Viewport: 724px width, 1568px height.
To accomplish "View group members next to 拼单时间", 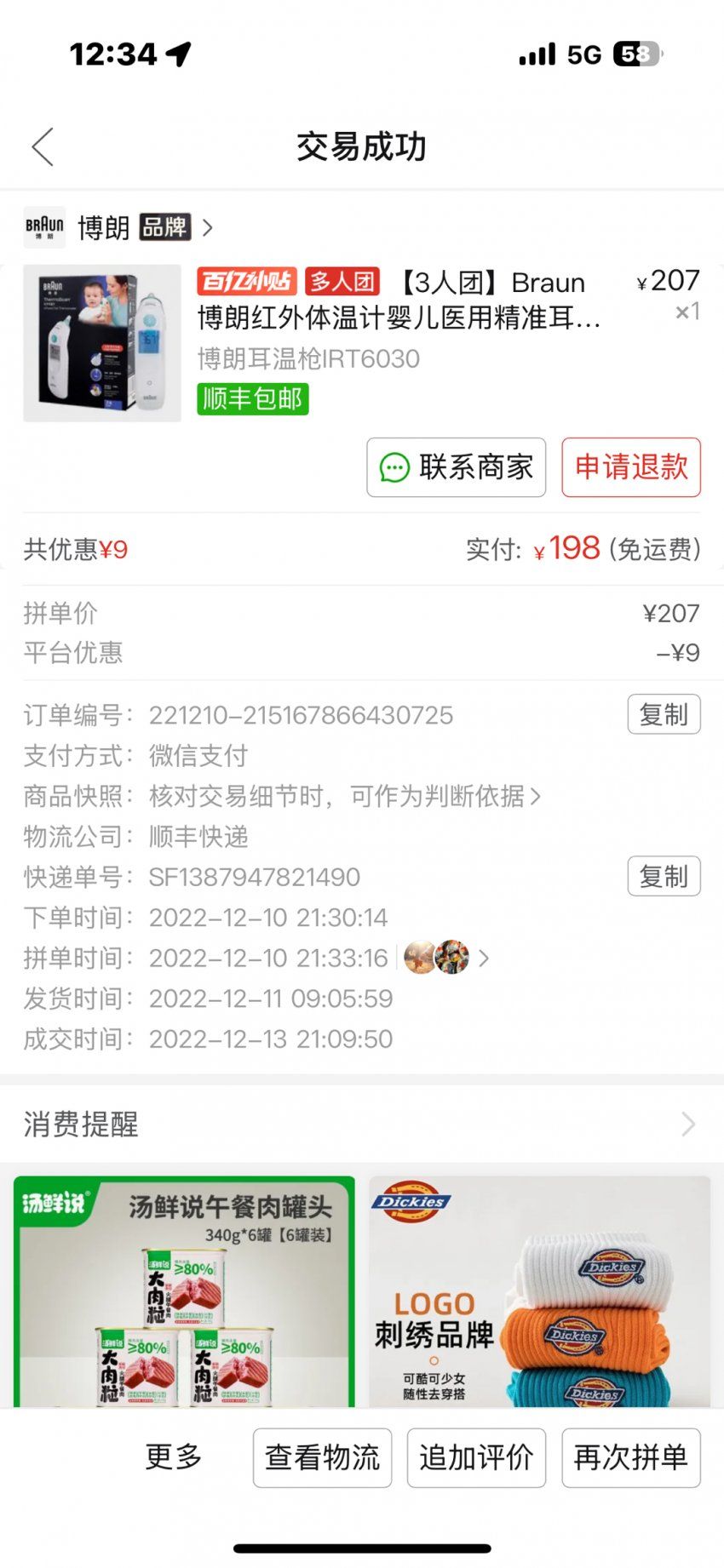I will pos(445,959).
